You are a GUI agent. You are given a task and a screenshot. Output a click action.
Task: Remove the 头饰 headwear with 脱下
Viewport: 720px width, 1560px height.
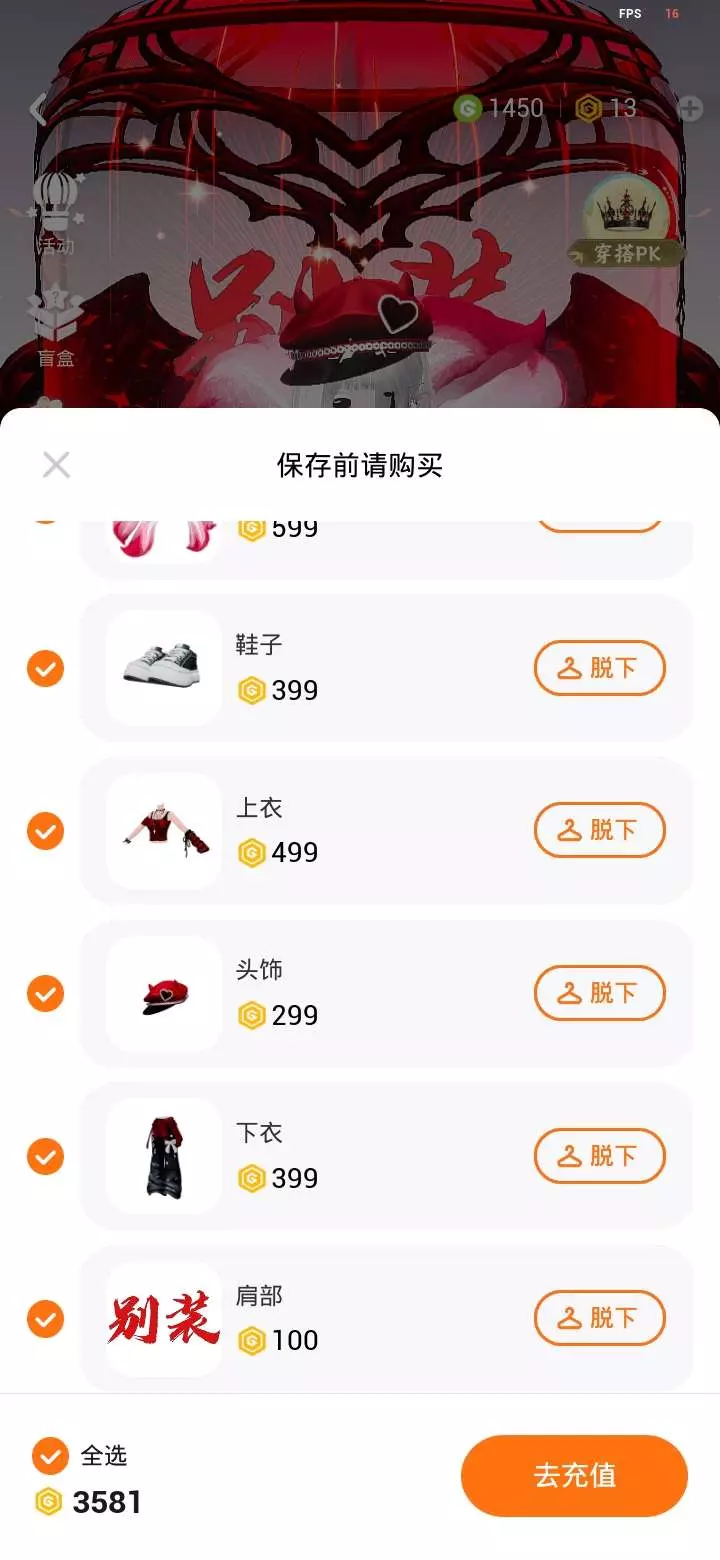[x=599, y=993]
